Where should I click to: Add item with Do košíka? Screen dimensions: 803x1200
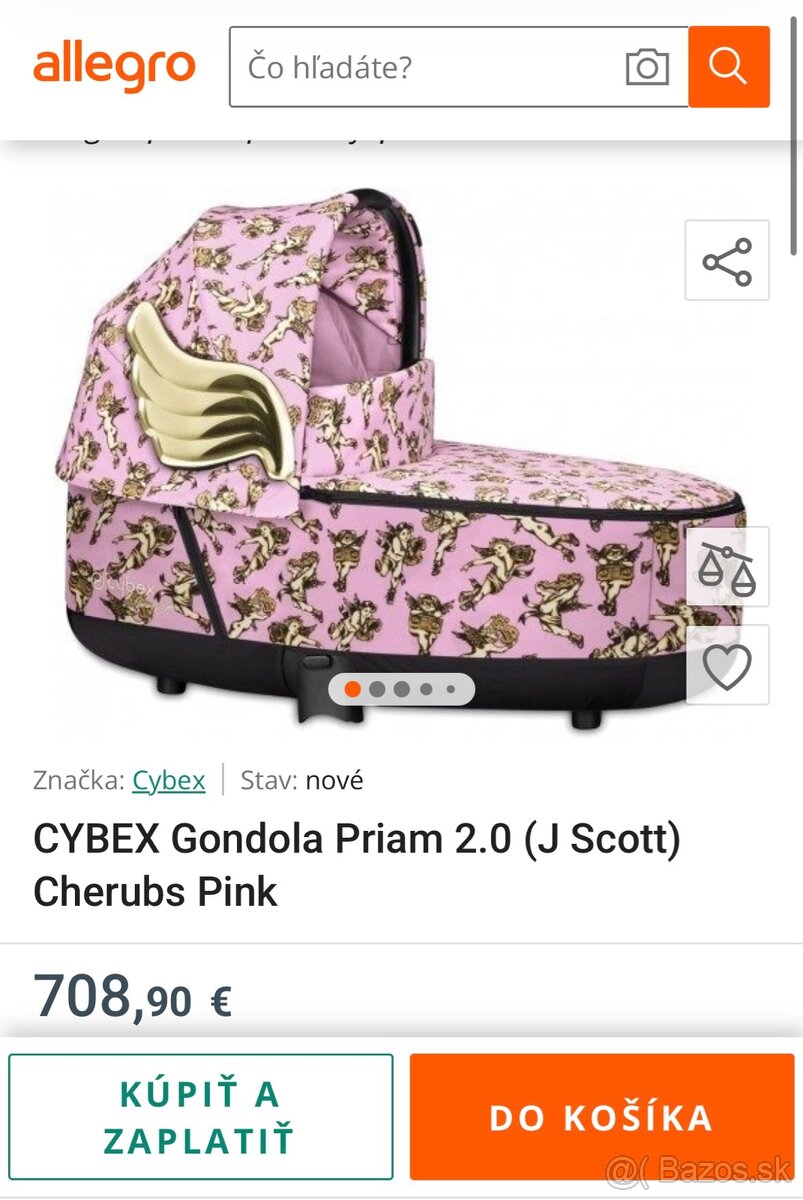pos(601,1116)
